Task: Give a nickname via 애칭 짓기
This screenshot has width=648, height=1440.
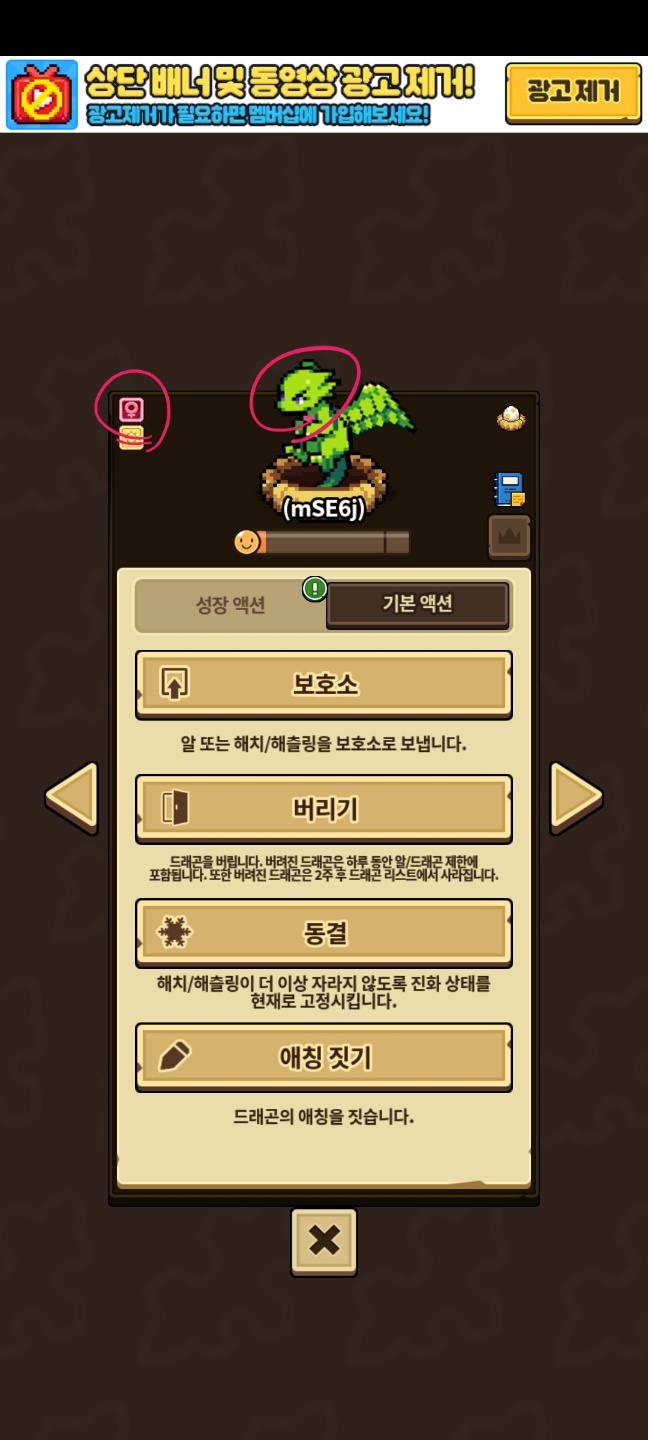Action: [323, 1056]
